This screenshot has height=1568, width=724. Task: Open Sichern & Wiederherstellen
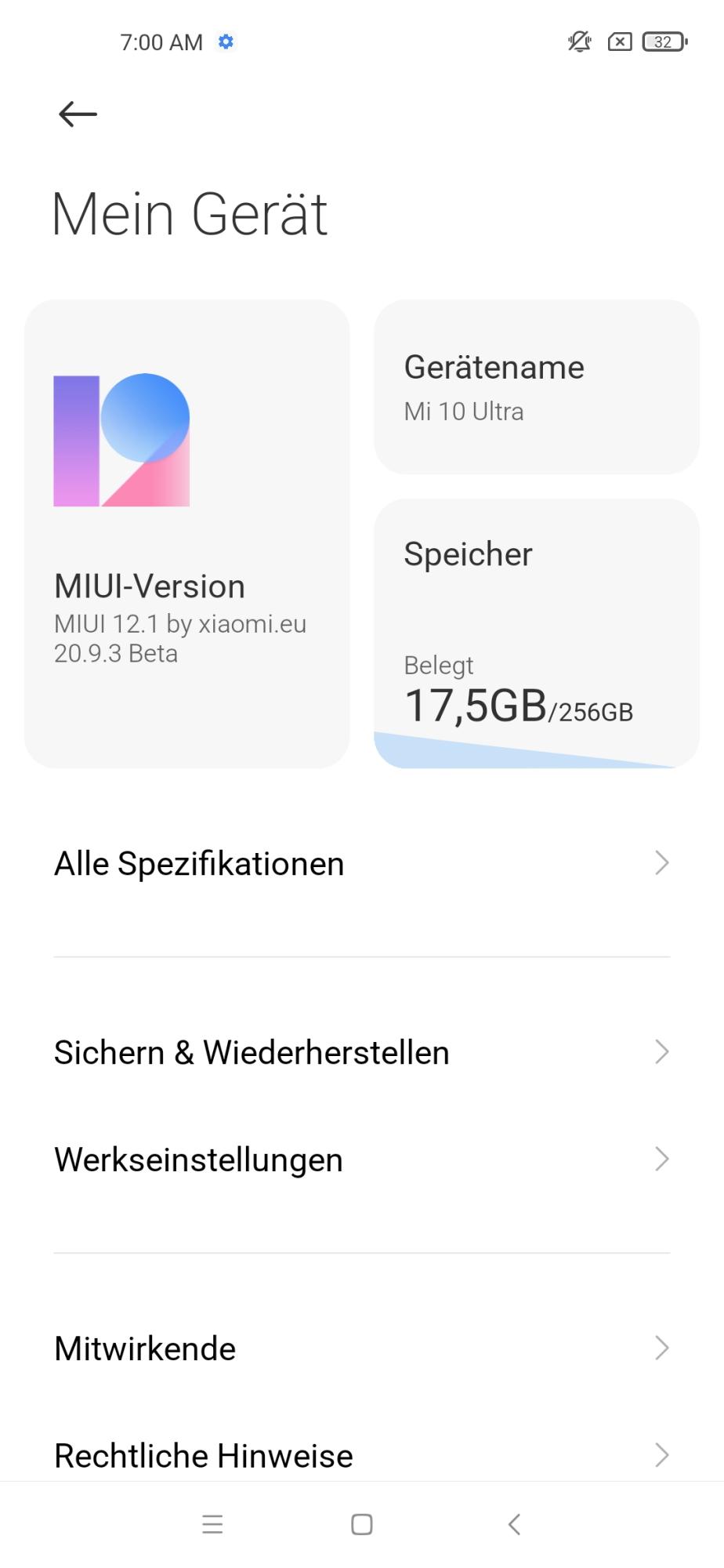pyautogui.click(x=362, y=1052)
